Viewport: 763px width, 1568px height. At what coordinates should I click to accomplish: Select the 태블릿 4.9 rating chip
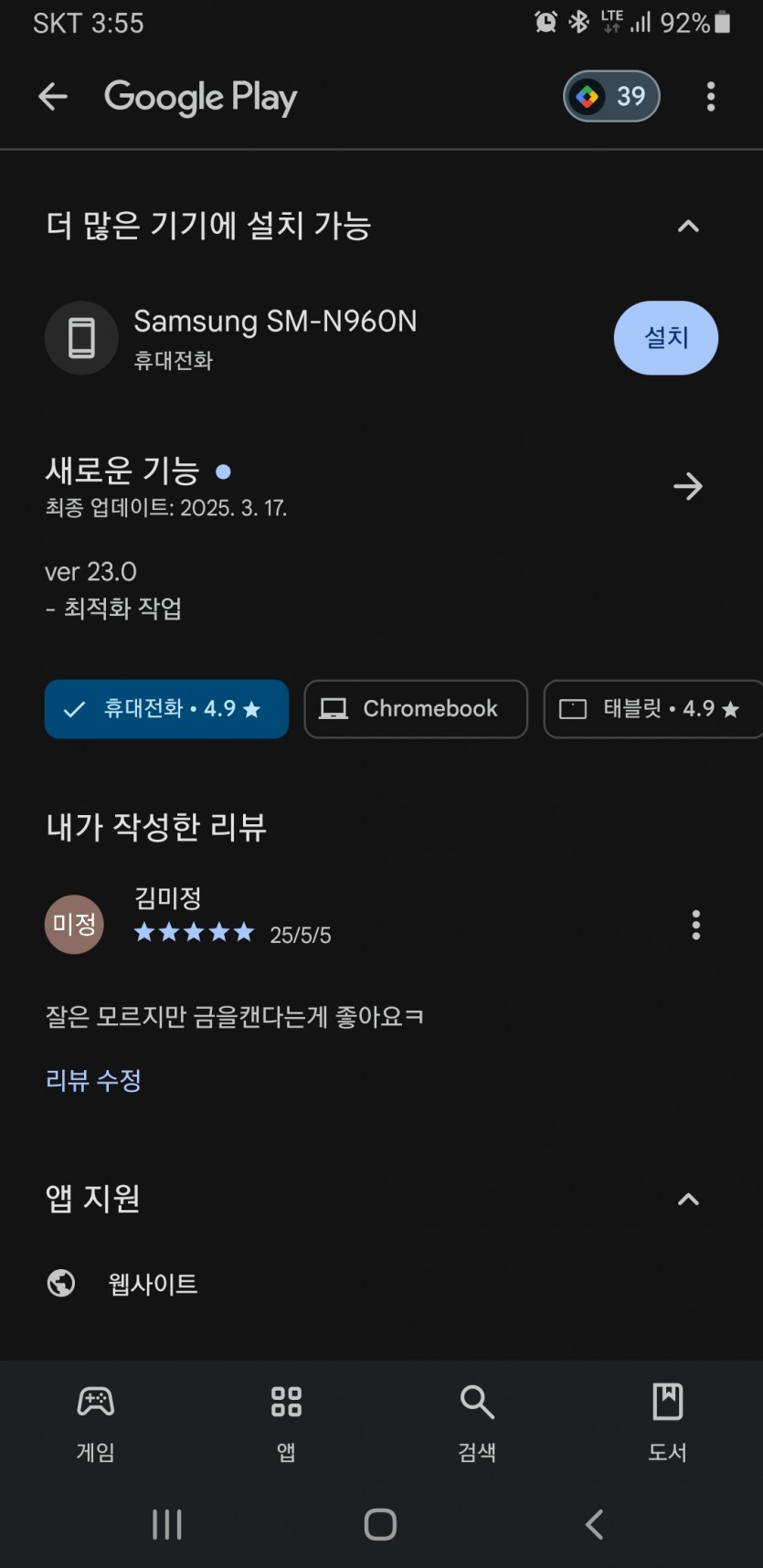[x=653, y=709]
